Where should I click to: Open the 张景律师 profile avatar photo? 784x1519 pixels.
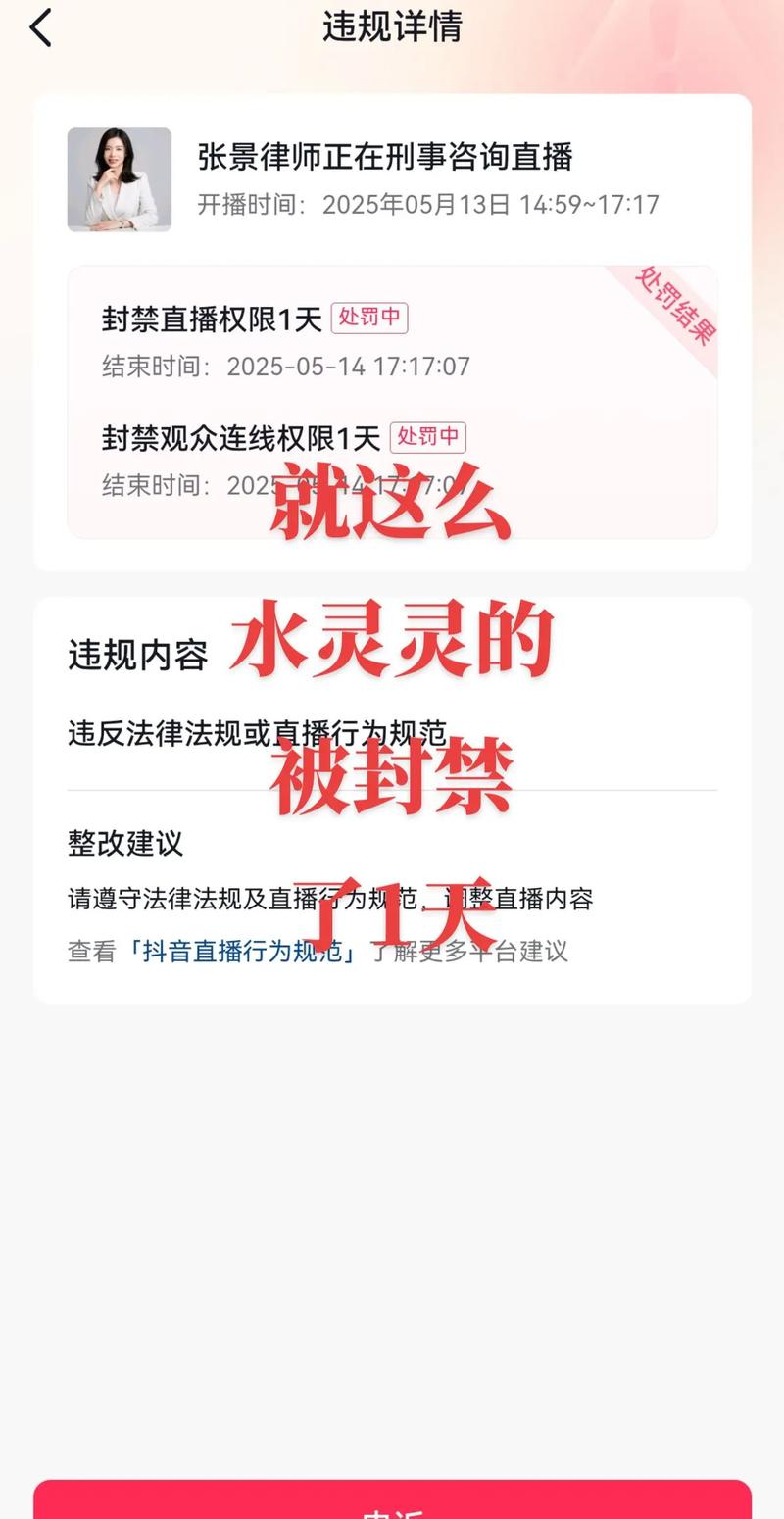coord(120,181)
